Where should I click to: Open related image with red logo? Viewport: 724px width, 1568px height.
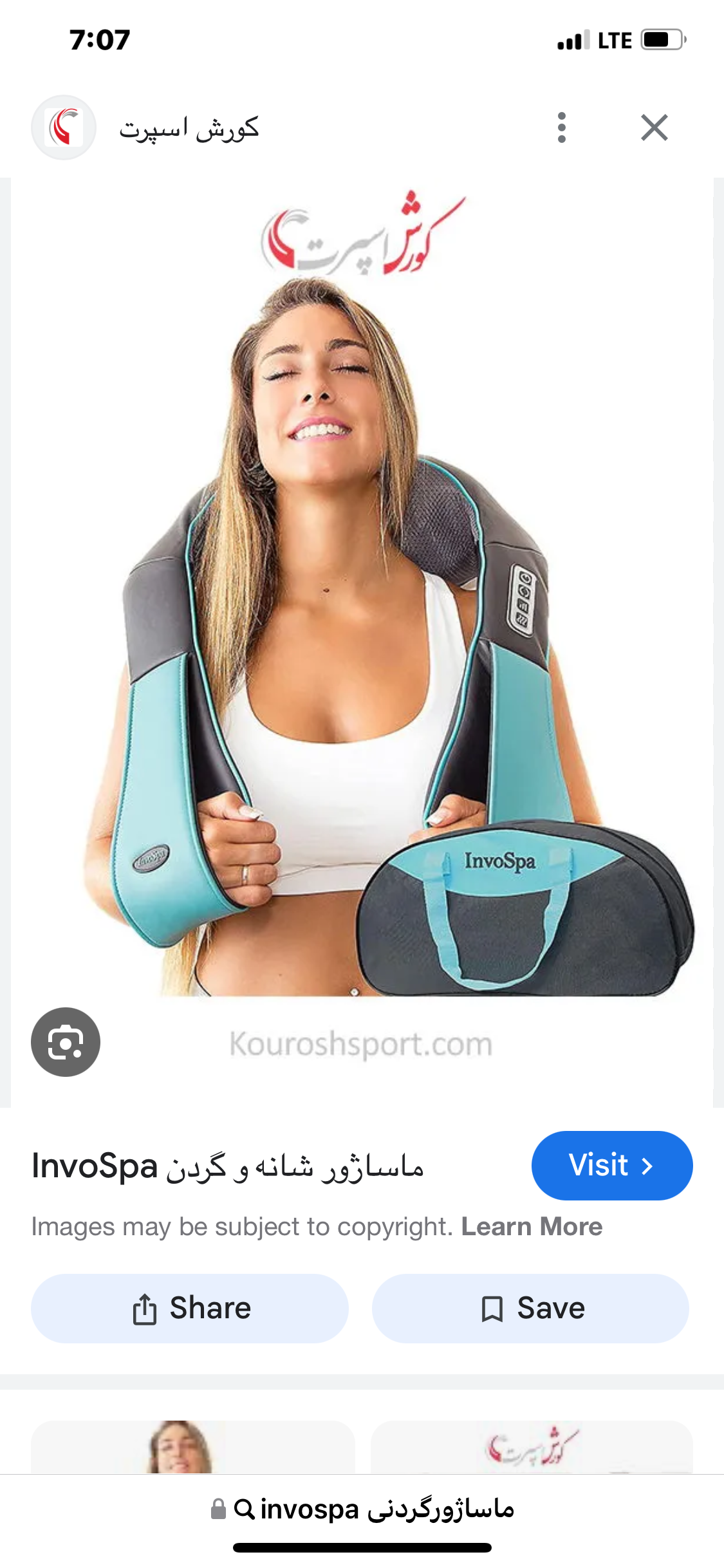(x=532, y=1447)
